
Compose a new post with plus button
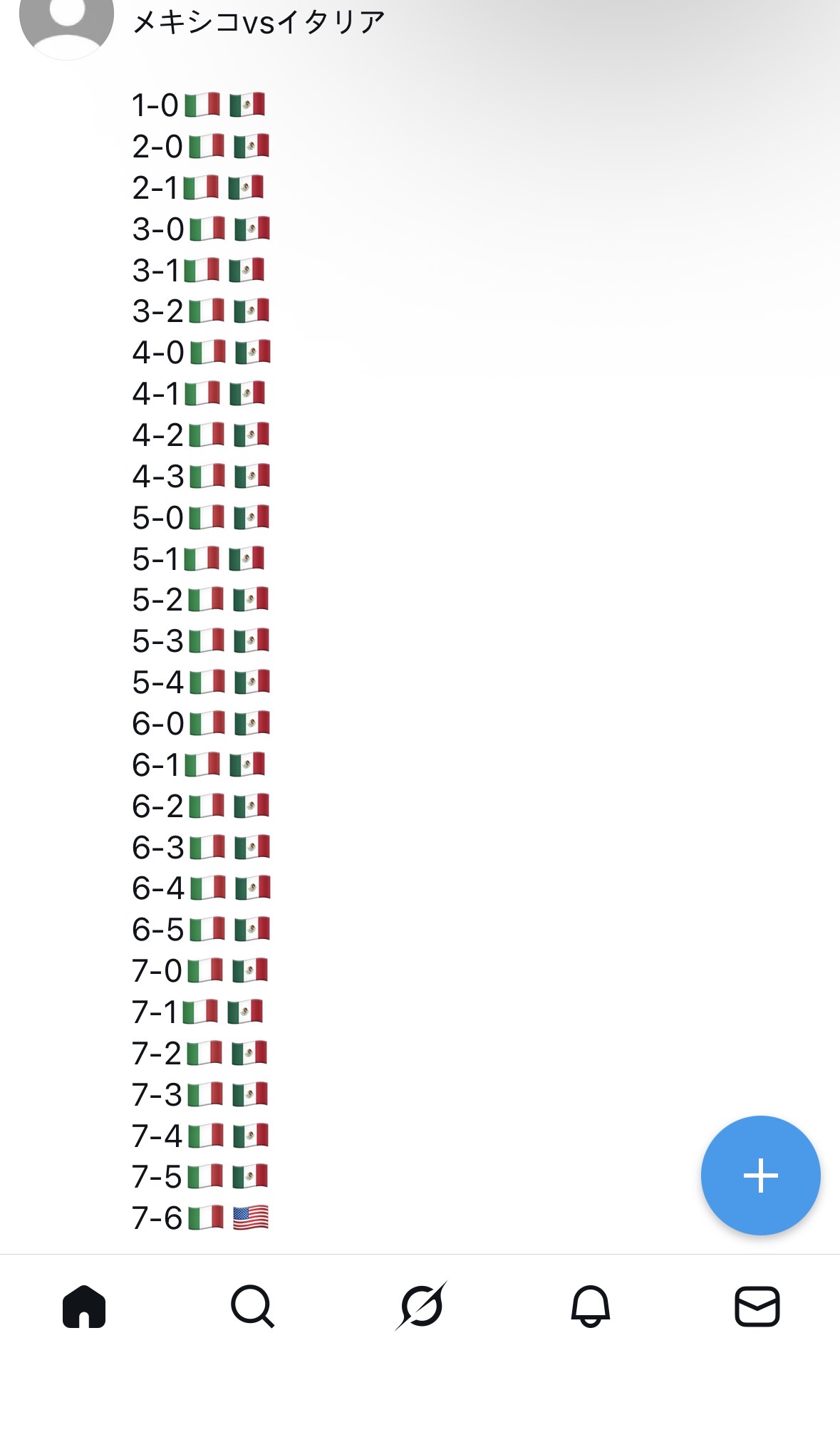point(760,1175)
